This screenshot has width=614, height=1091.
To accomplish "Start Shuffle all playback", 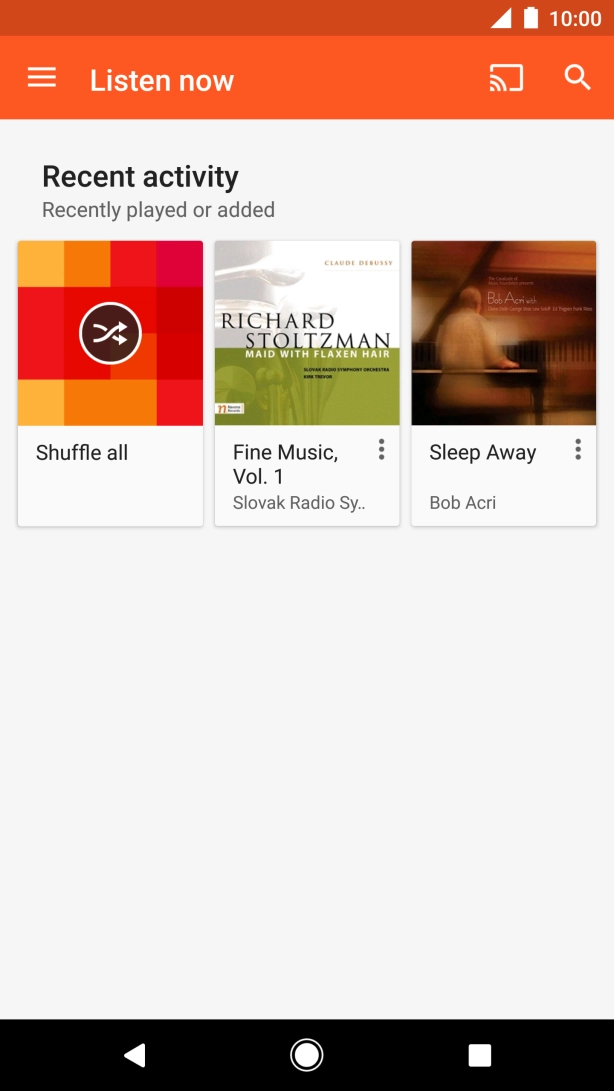I will click(x=110, y=334).
